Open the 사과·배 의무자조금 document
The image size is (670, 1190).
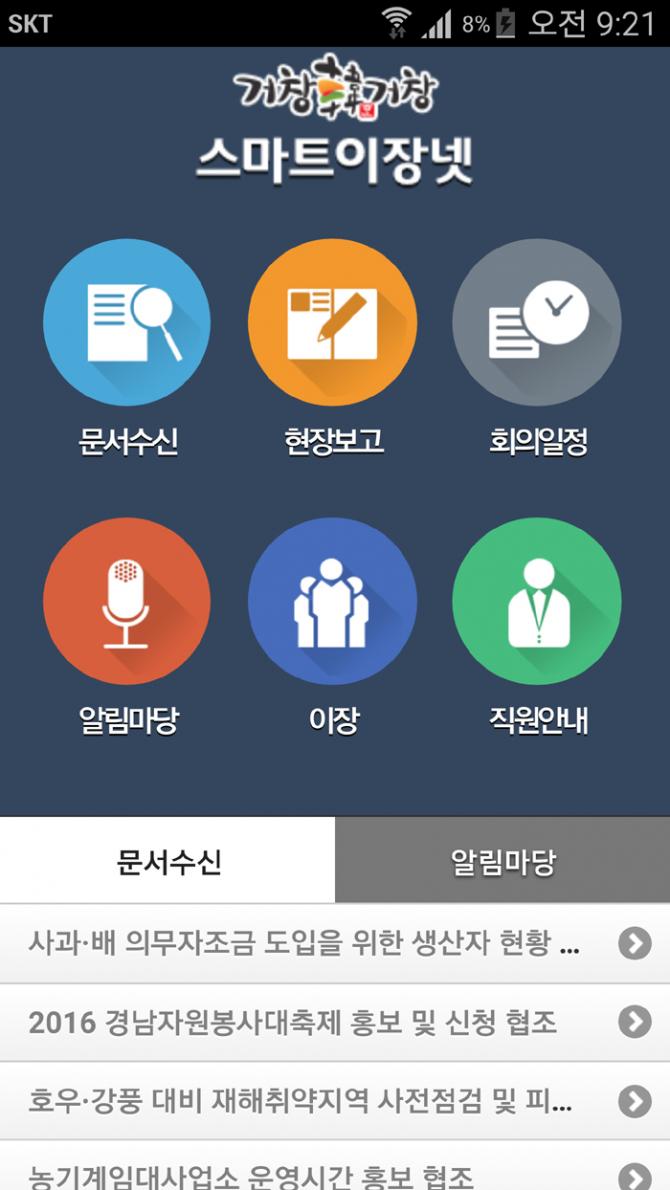pyautogui.click(x=320, y=943)
